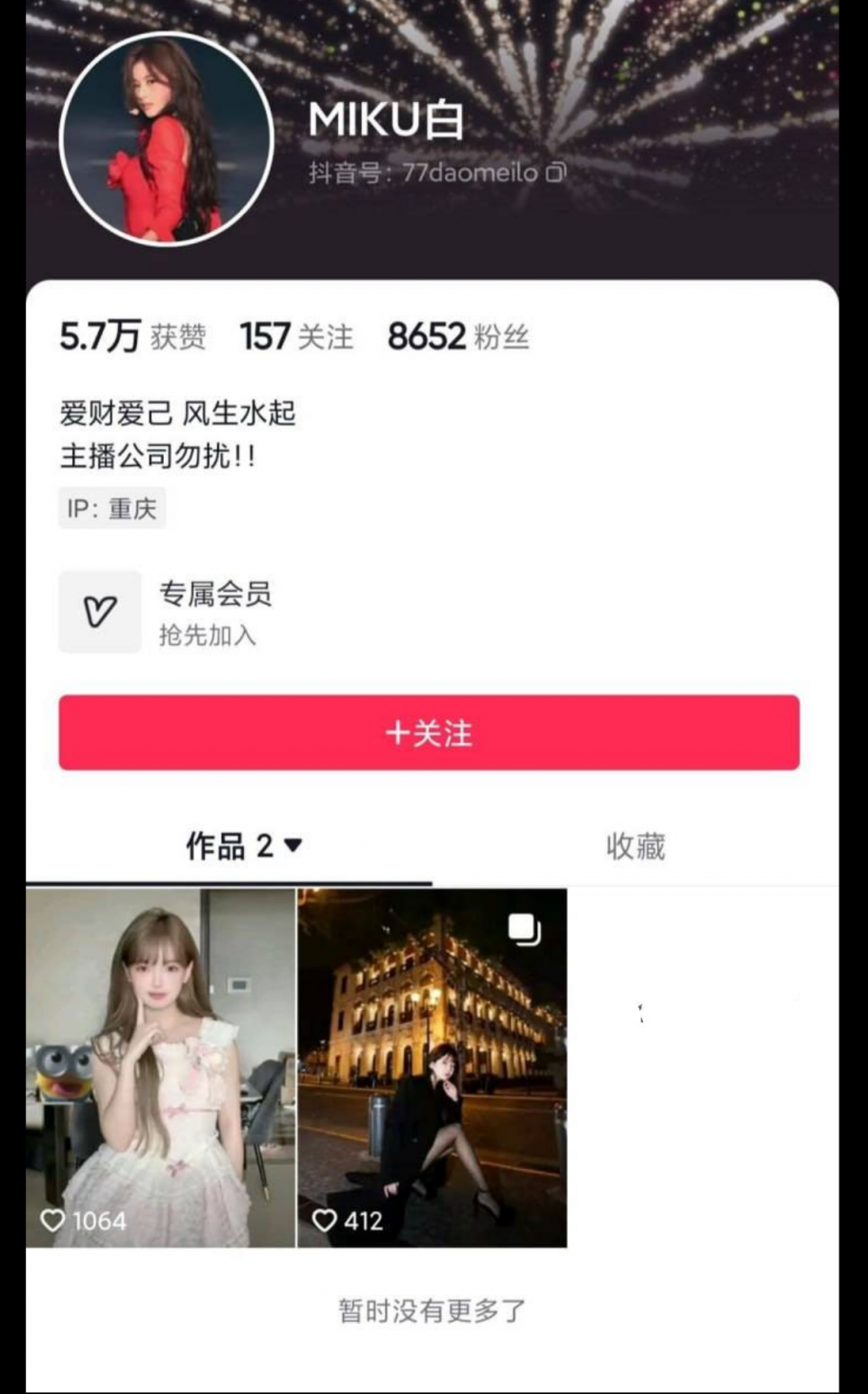The width and height of the screenshot is (868, 1394).
Task: Toggle follow state on the profile
Action: tap(428, 733)
